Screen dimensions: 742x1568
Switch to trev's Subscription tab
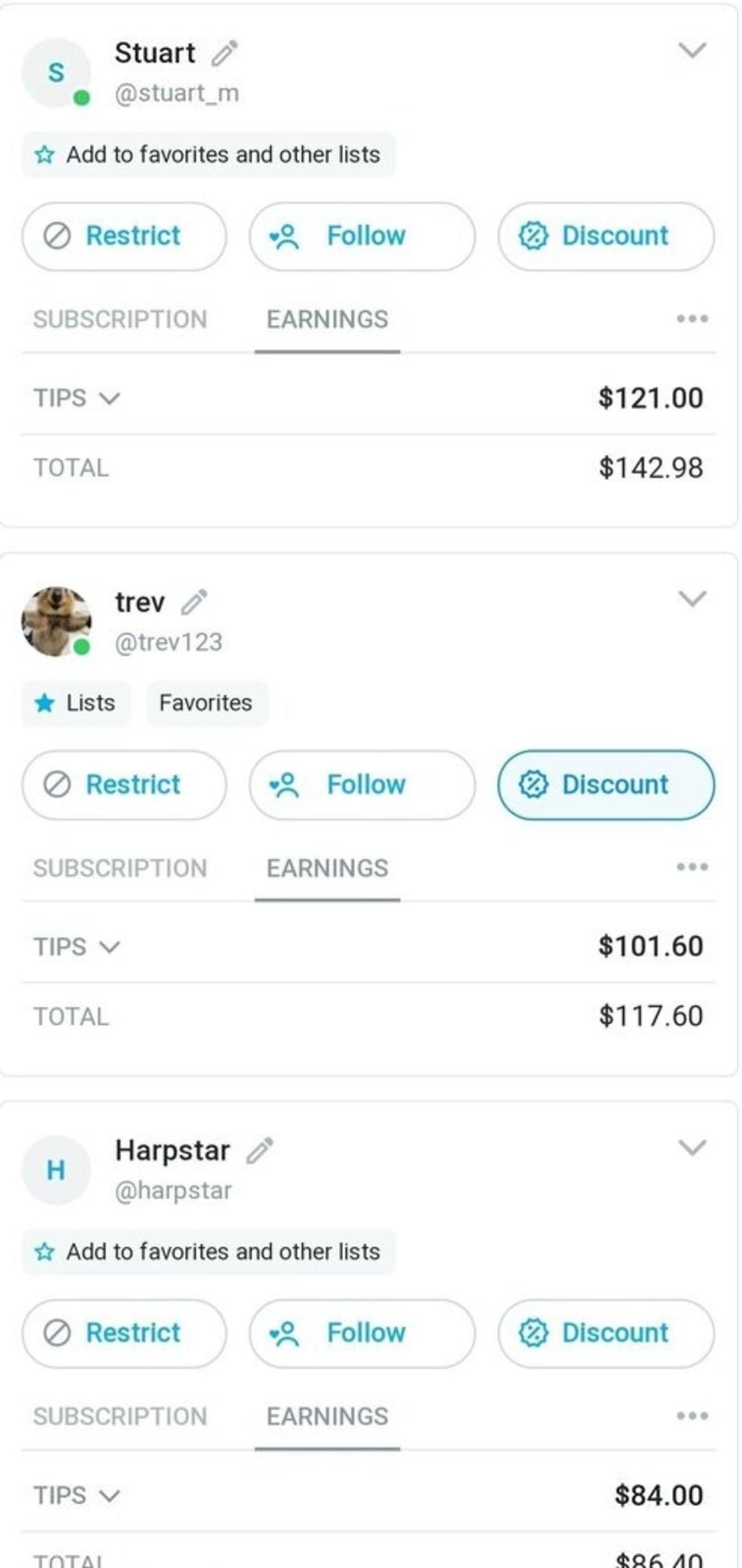click(120, 868)
